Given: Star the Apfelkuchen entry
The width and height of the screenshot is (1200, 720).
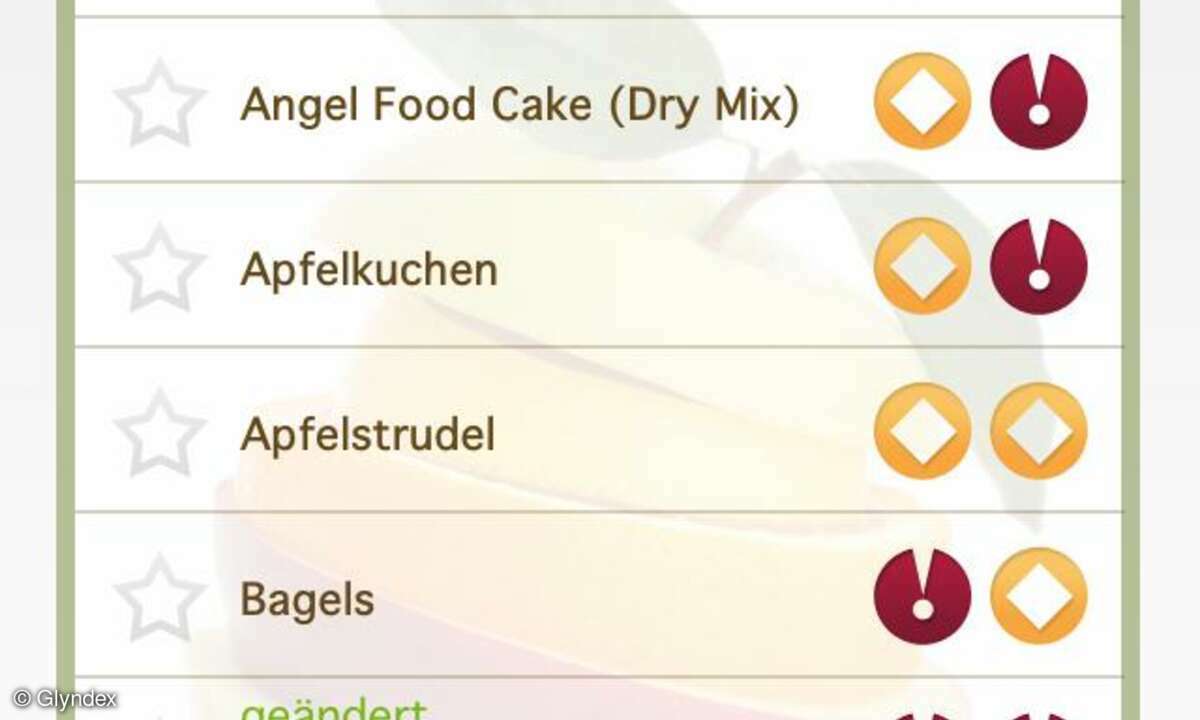Looking at the screenshot, I should (160, 267).
